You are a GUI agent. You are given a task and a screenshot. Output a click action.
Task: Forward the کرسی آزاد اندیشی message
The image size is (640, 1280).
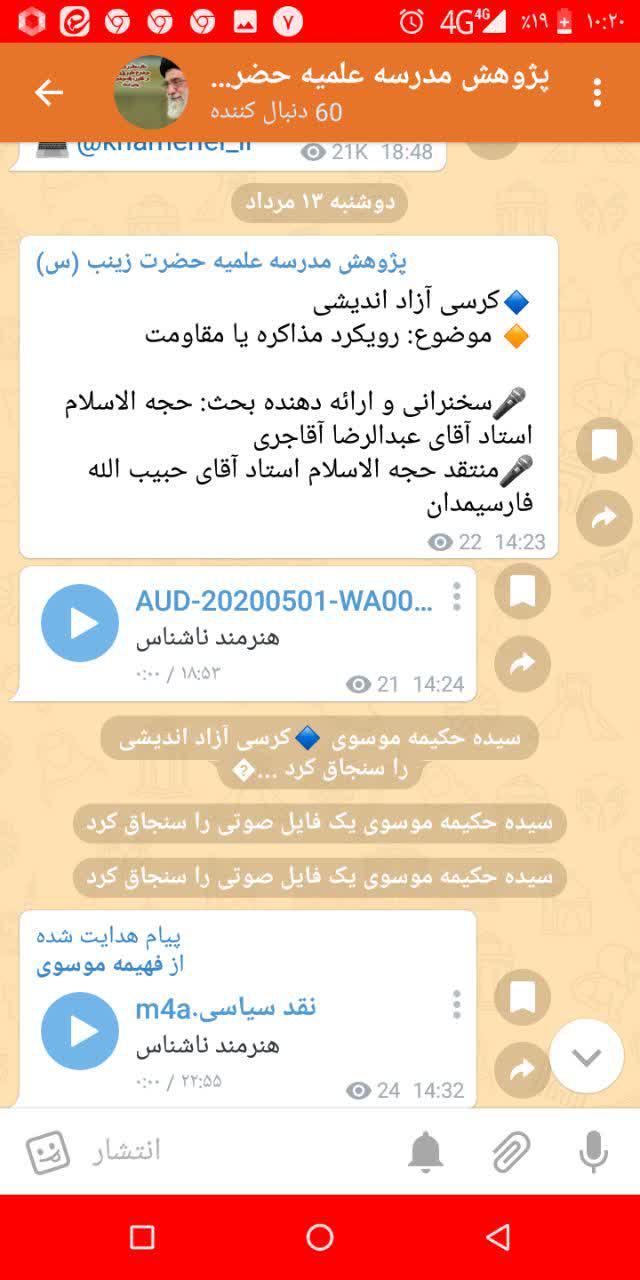click(604, 518)
